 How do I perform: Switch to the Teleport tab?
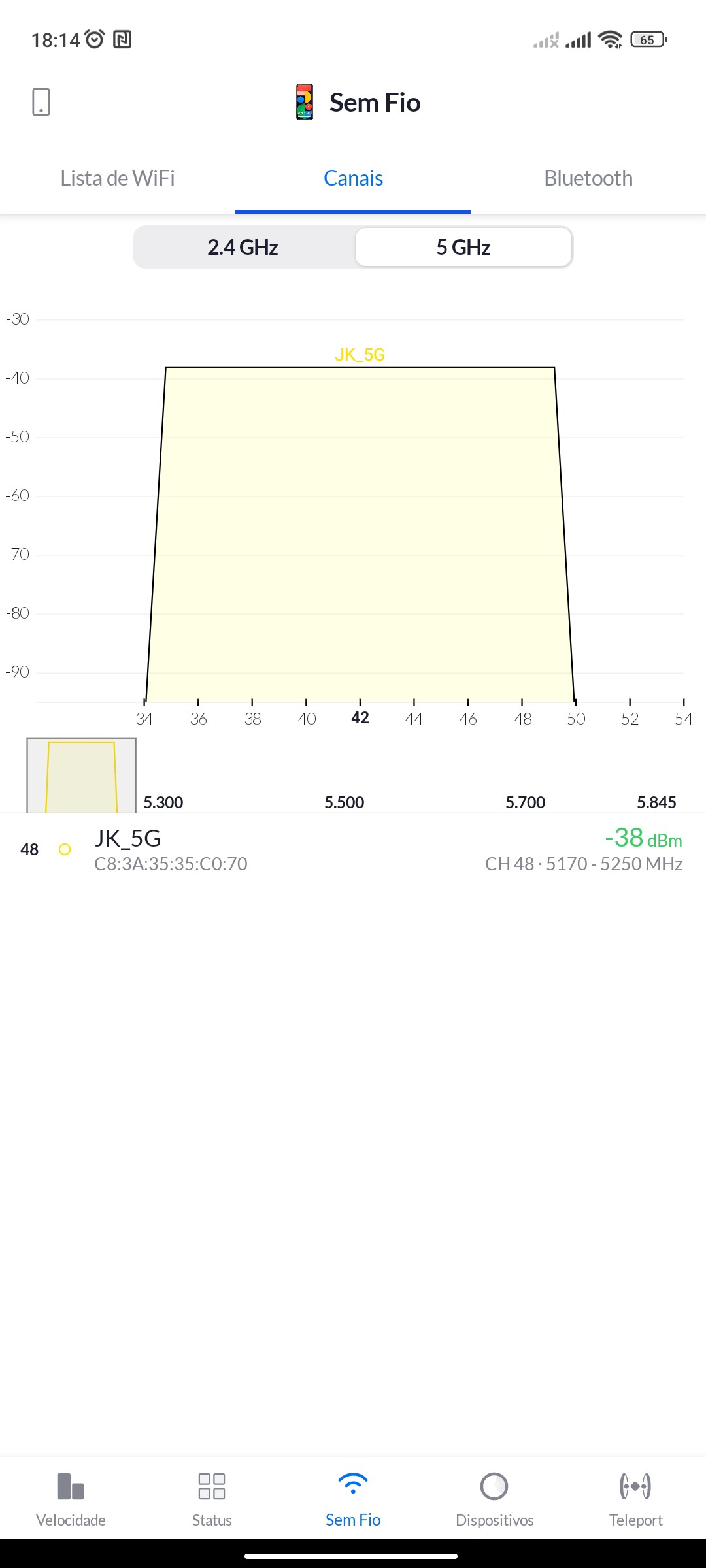[x=635, y=1499]
